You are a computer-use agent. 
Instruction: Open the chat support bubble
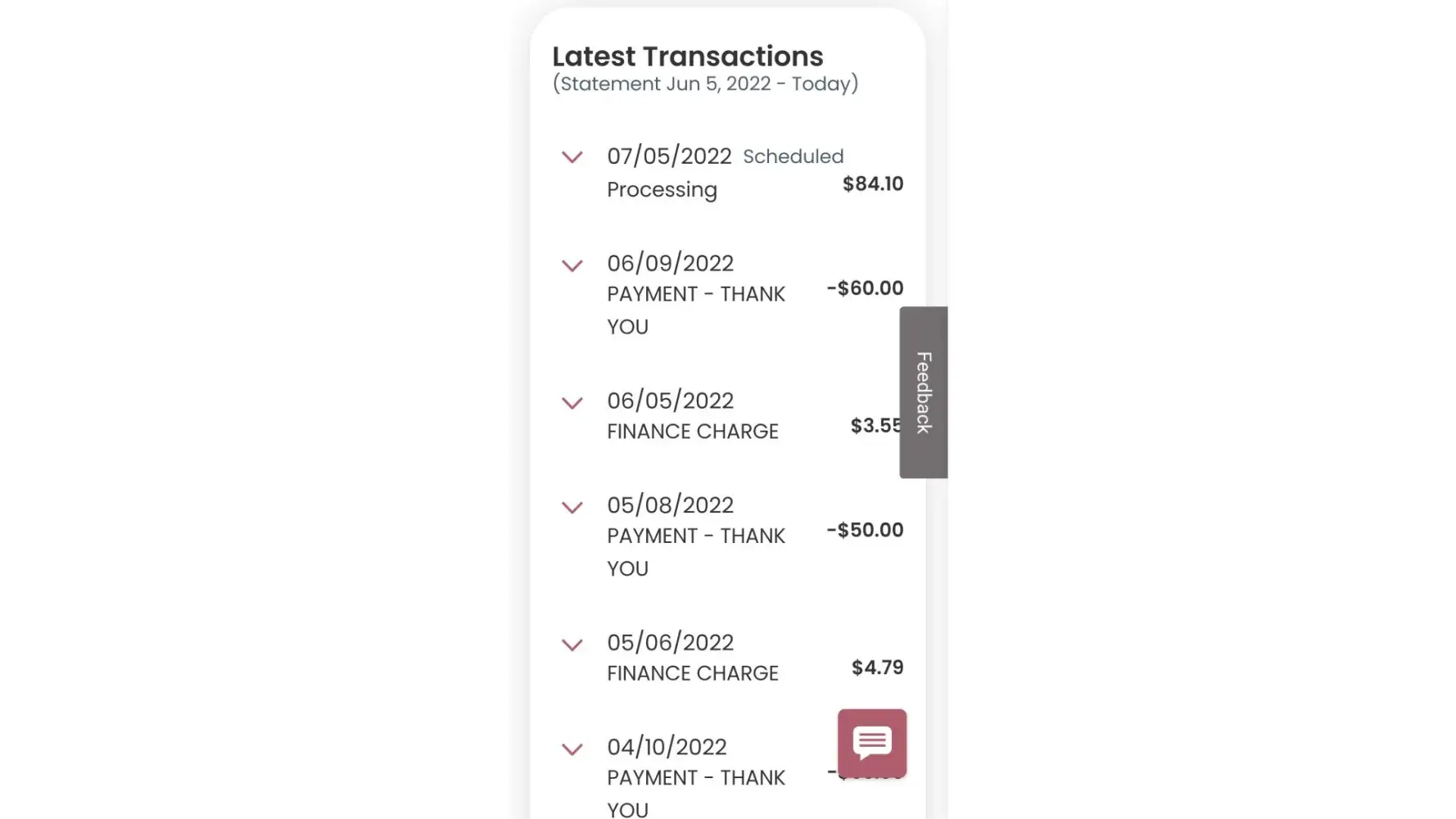[x=871, y=743]
